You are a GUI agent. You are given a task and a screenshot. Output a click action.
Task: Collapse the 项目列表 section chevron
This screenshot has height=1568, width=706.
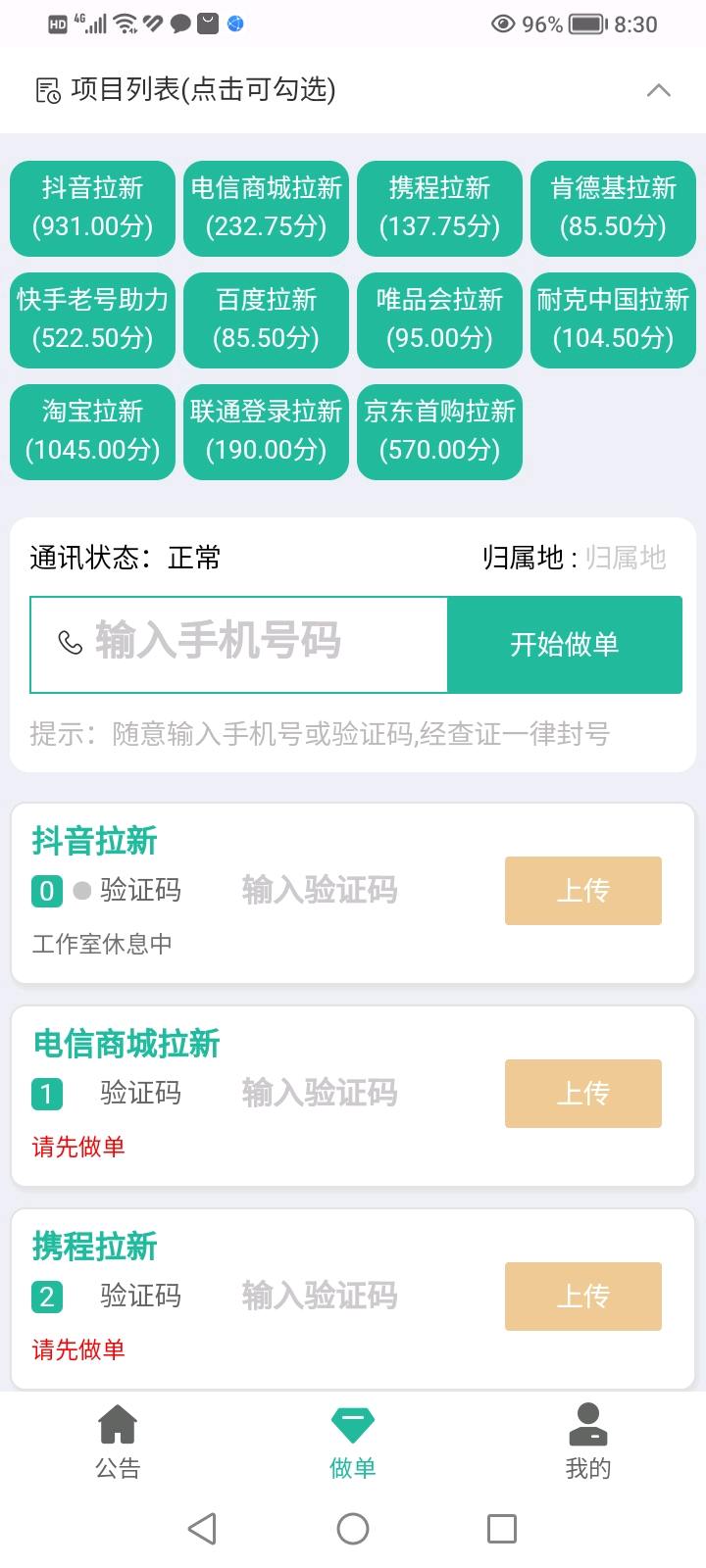point(659,90)
